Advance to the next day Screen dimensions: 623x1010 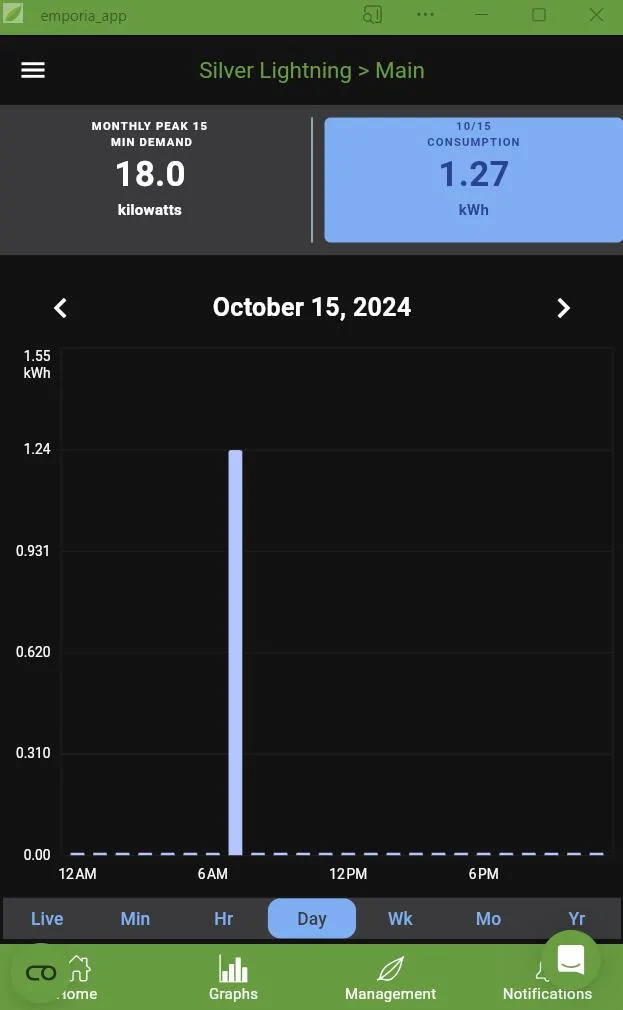563,308
